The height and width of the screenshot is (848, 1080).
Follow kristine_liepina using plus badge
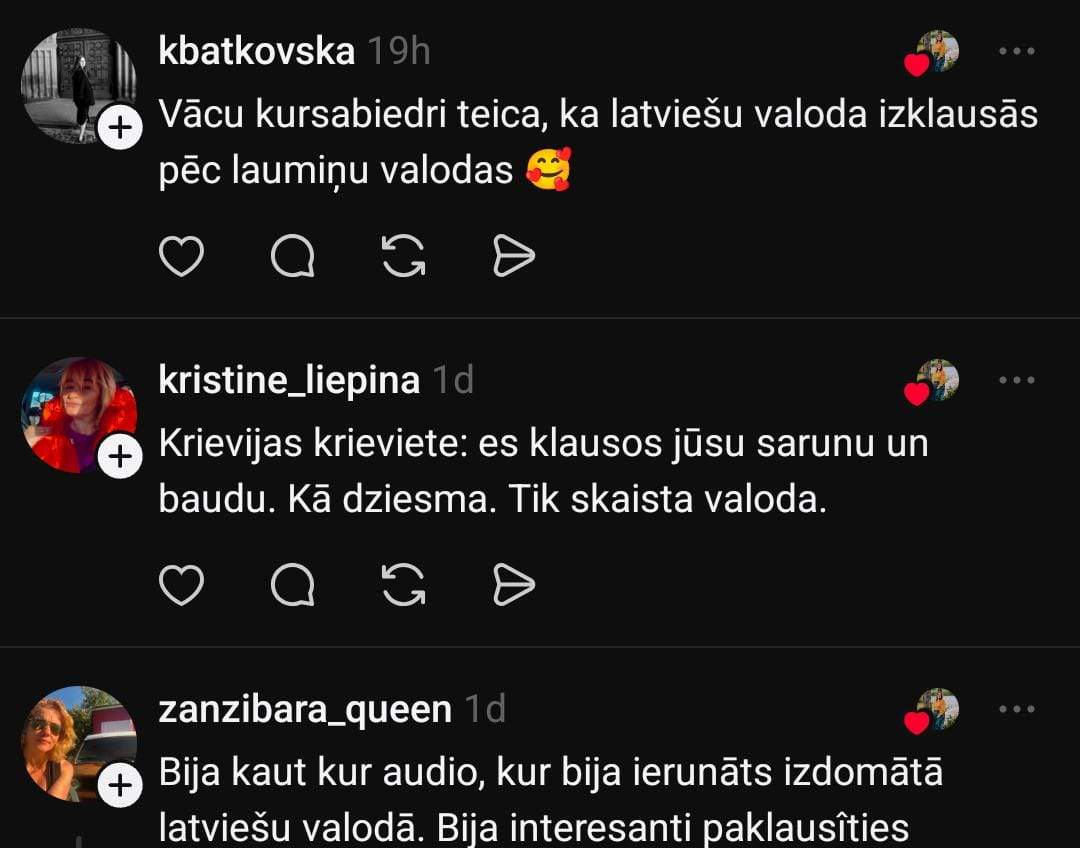point(121,457)
